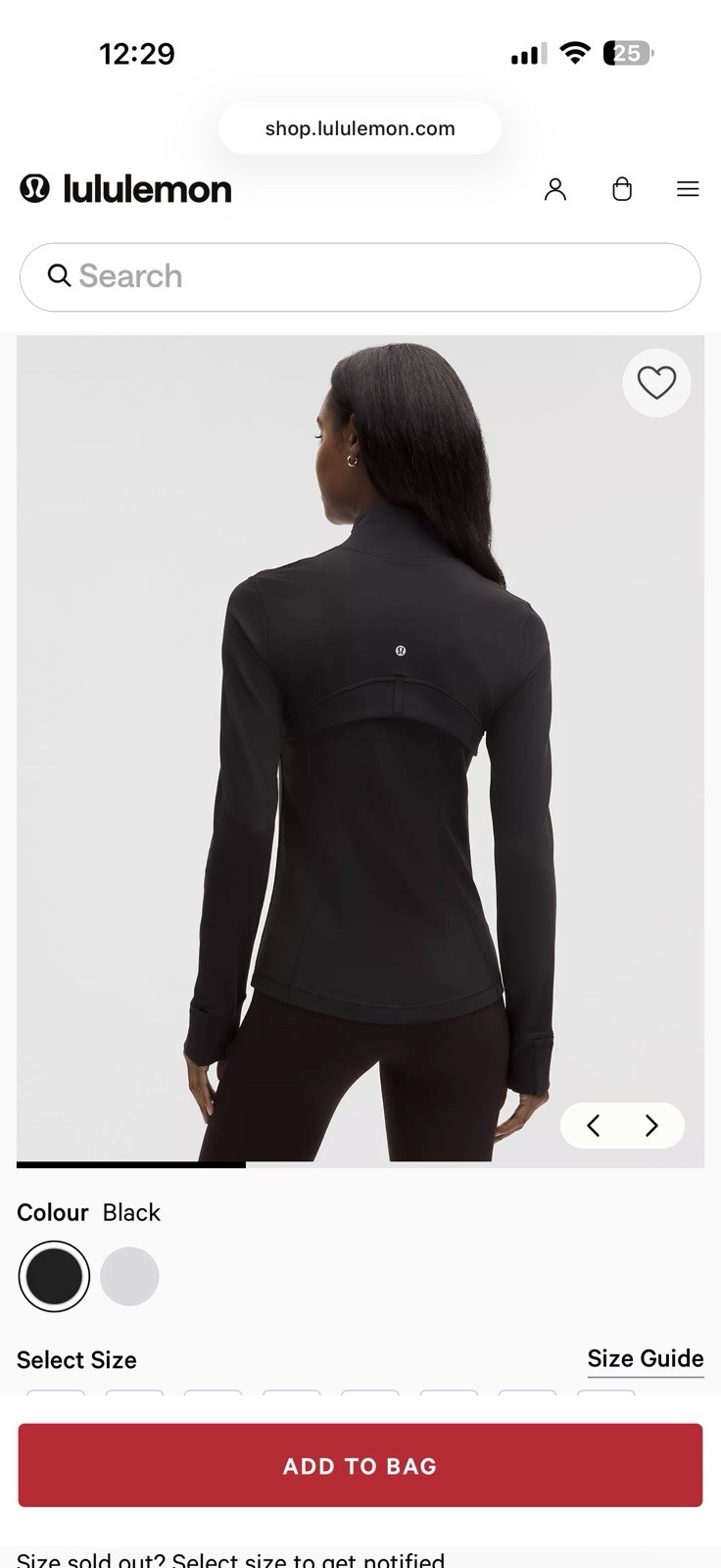The height and width of the screenshot is (1568, 721).
Task: Show the previous product image
Action: tap(594, 1125)
